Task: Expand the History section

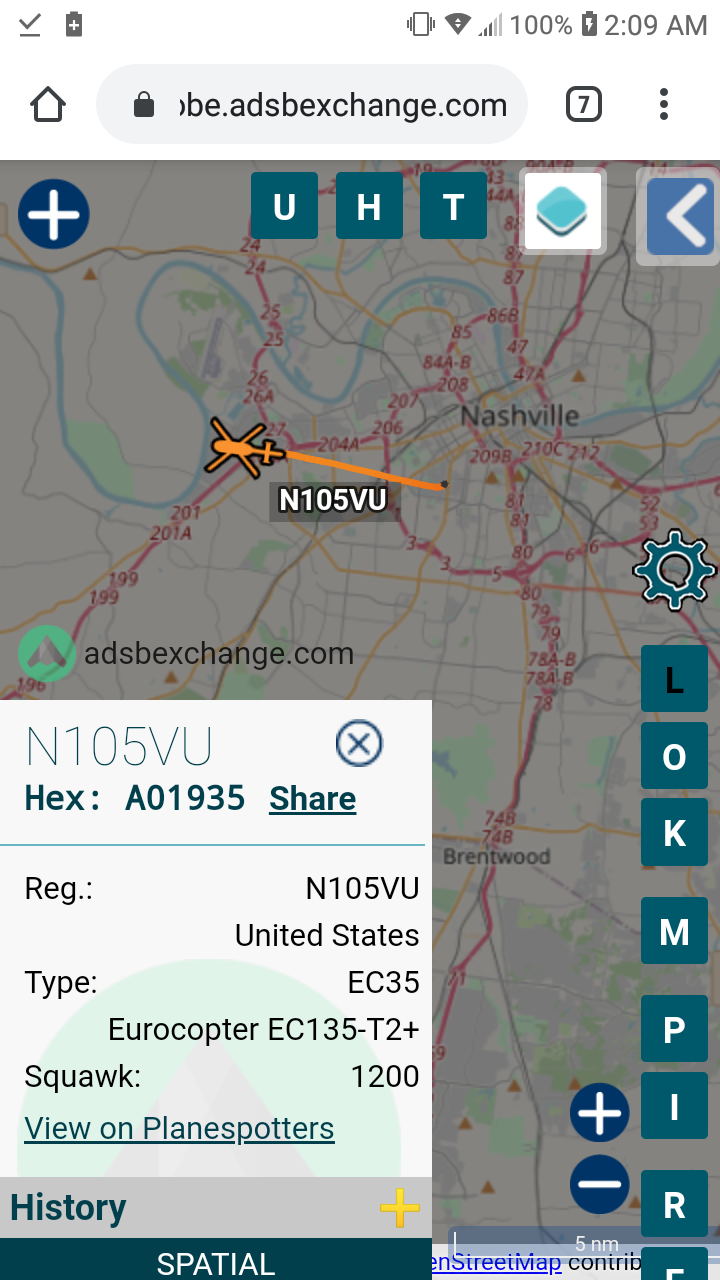Action: (399, 1207)
